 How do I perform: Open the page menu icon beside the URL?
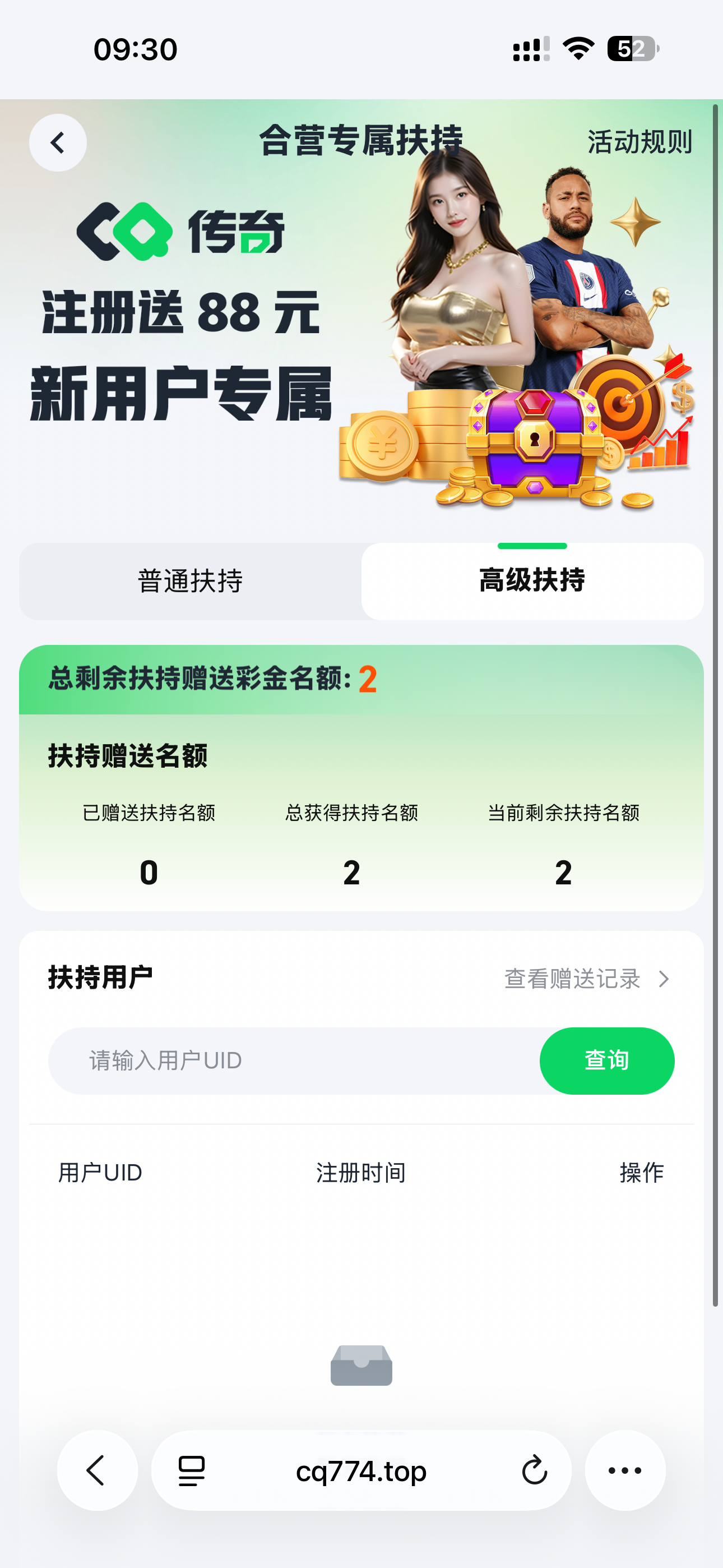[x=192, y=1470]
